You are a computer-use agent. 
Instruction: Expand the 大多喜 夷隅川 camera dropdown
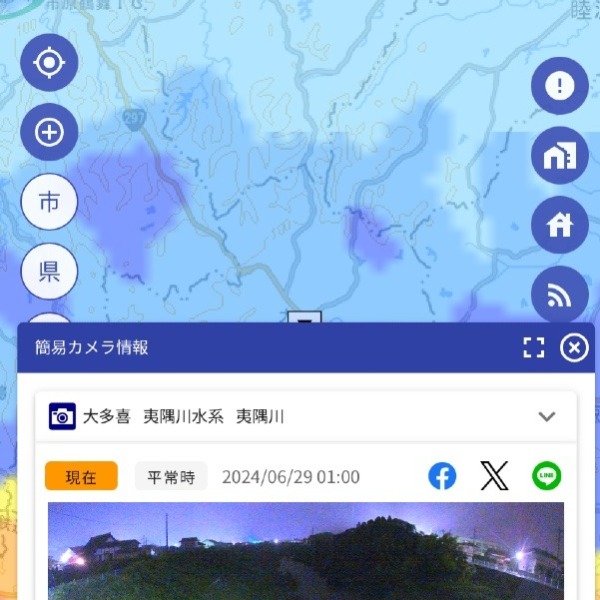coord(546,417)
